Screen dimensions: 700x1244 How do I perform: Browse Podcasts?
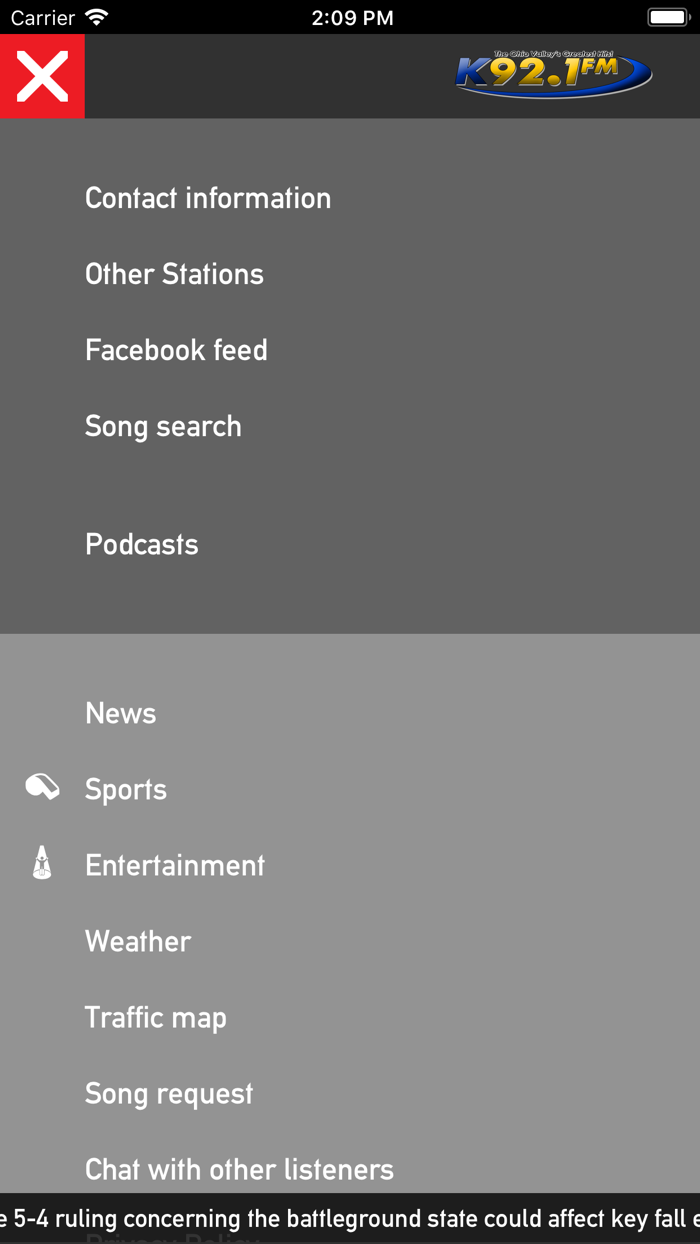[142, 544]
